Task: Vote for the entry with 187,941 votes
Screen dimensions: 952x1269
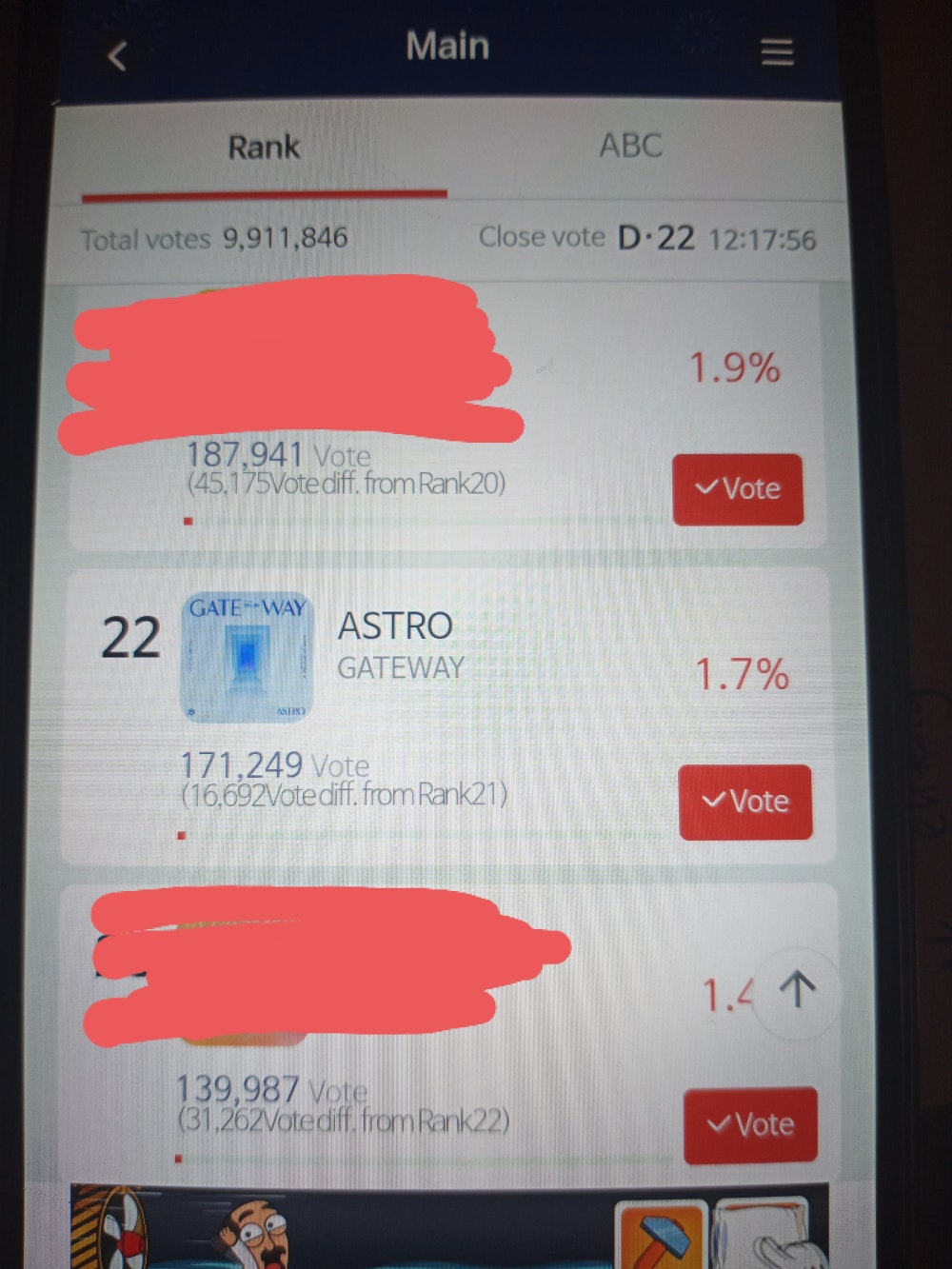Action: (738, 489)
